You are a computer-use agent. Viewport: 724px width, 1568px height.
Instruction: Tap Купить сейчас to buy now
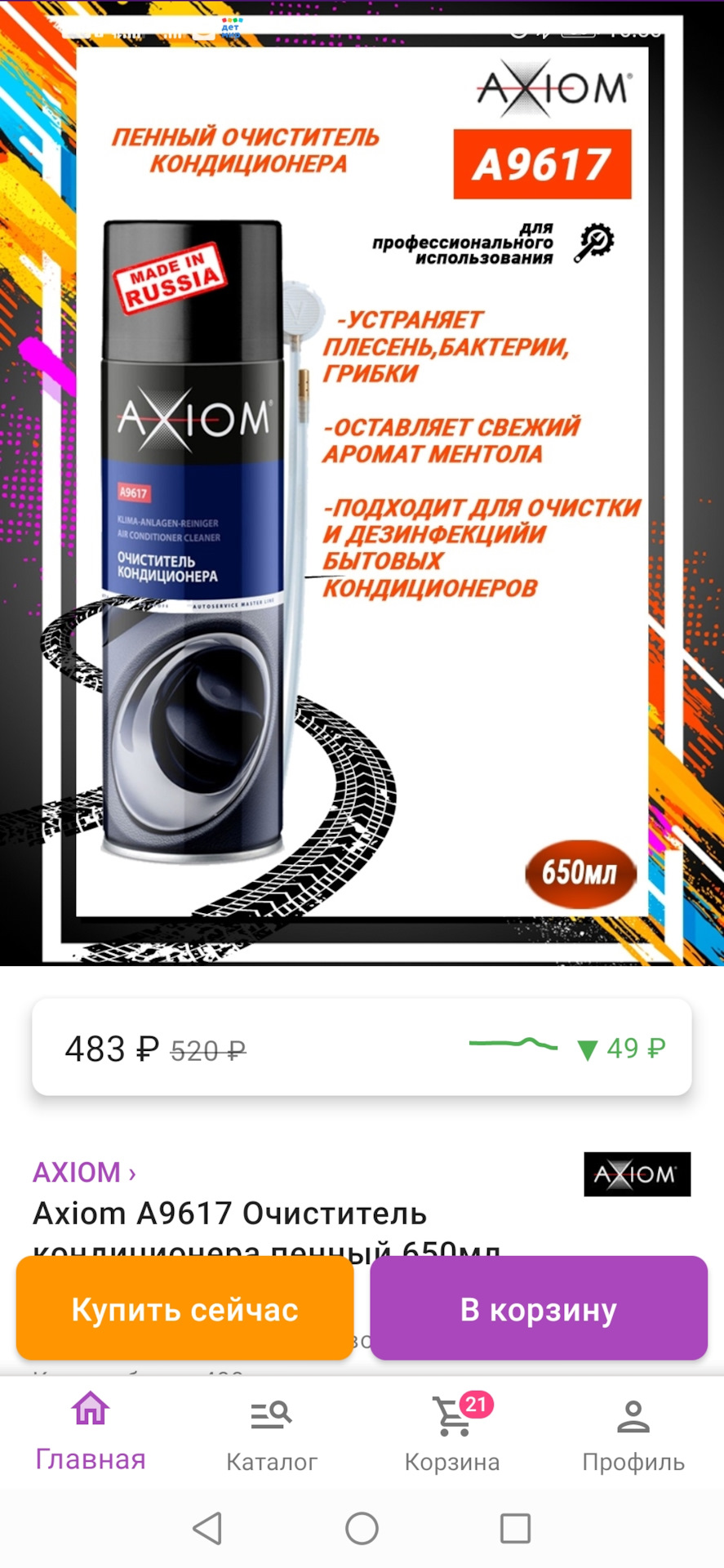[184, 1308]
